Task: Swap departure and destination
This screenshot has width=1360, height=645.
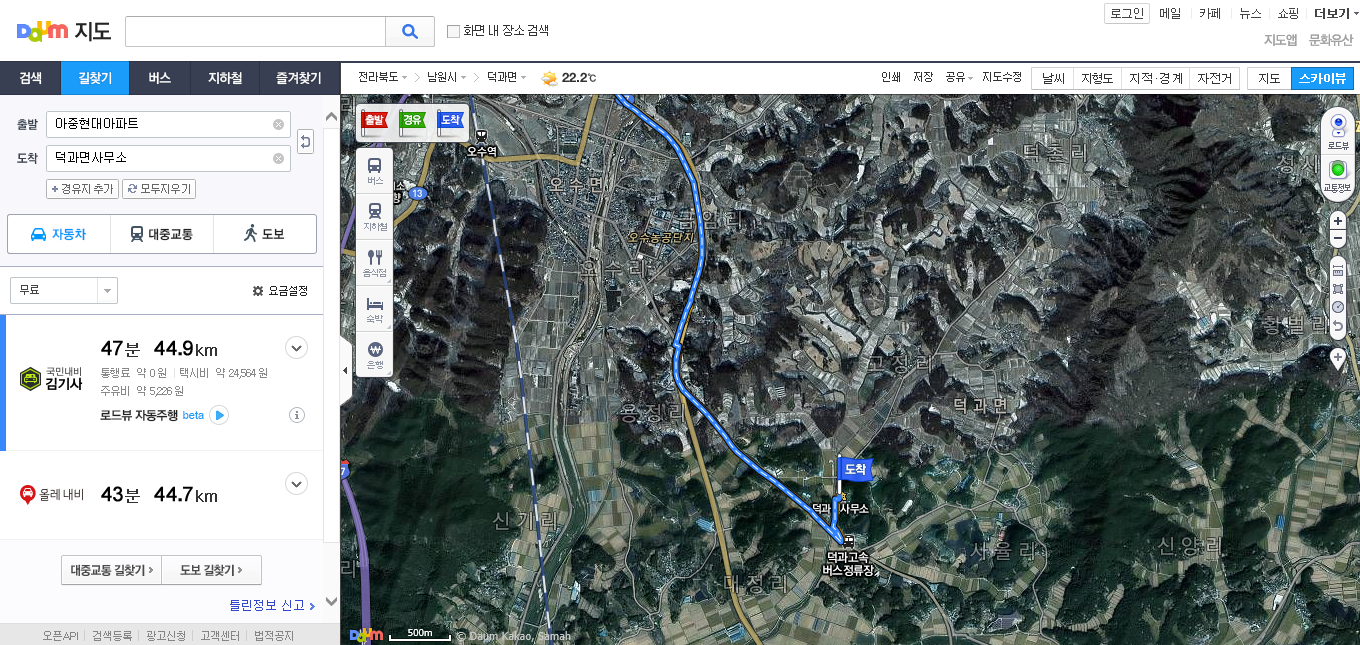Action: (x=306, y=141)
